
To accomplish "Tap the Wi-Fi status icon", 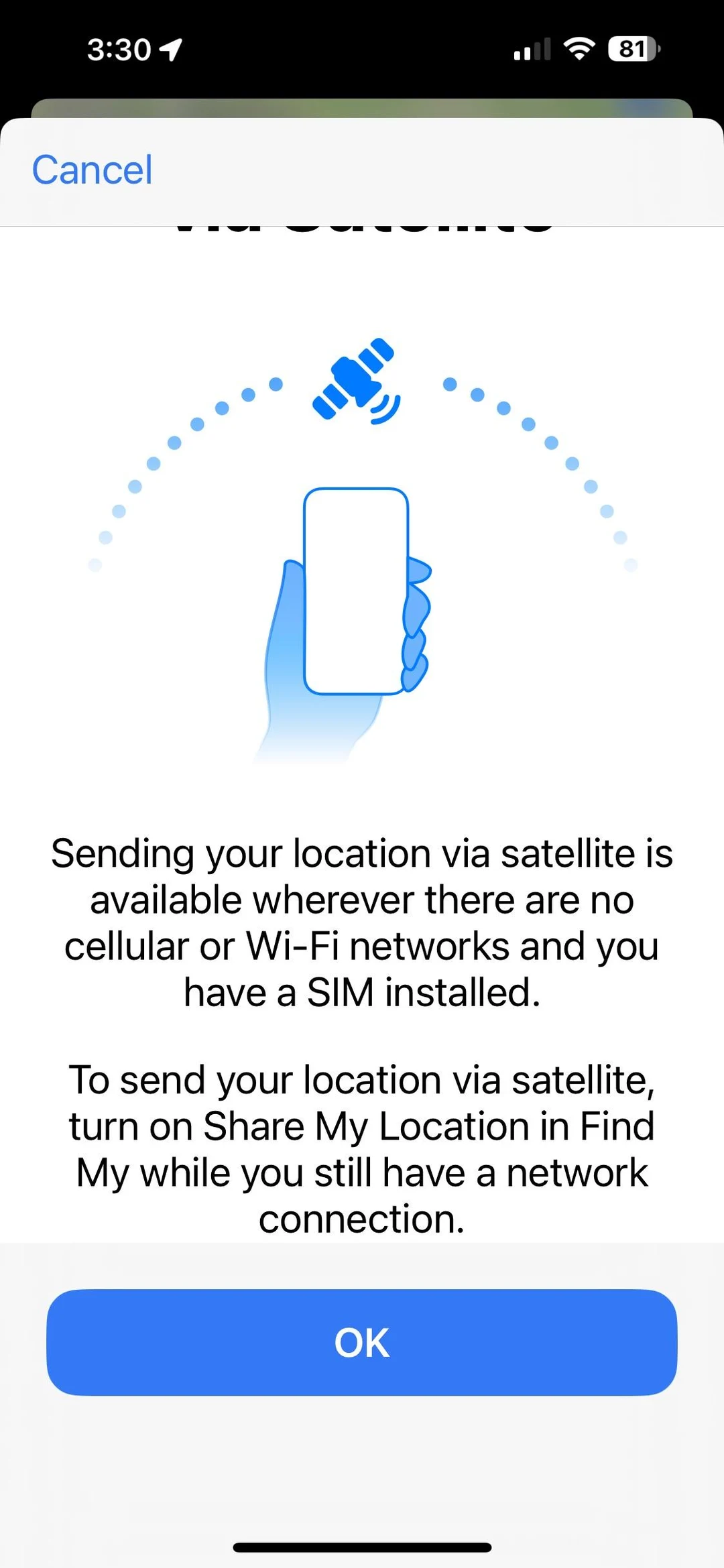I will (x=578, y=47).
